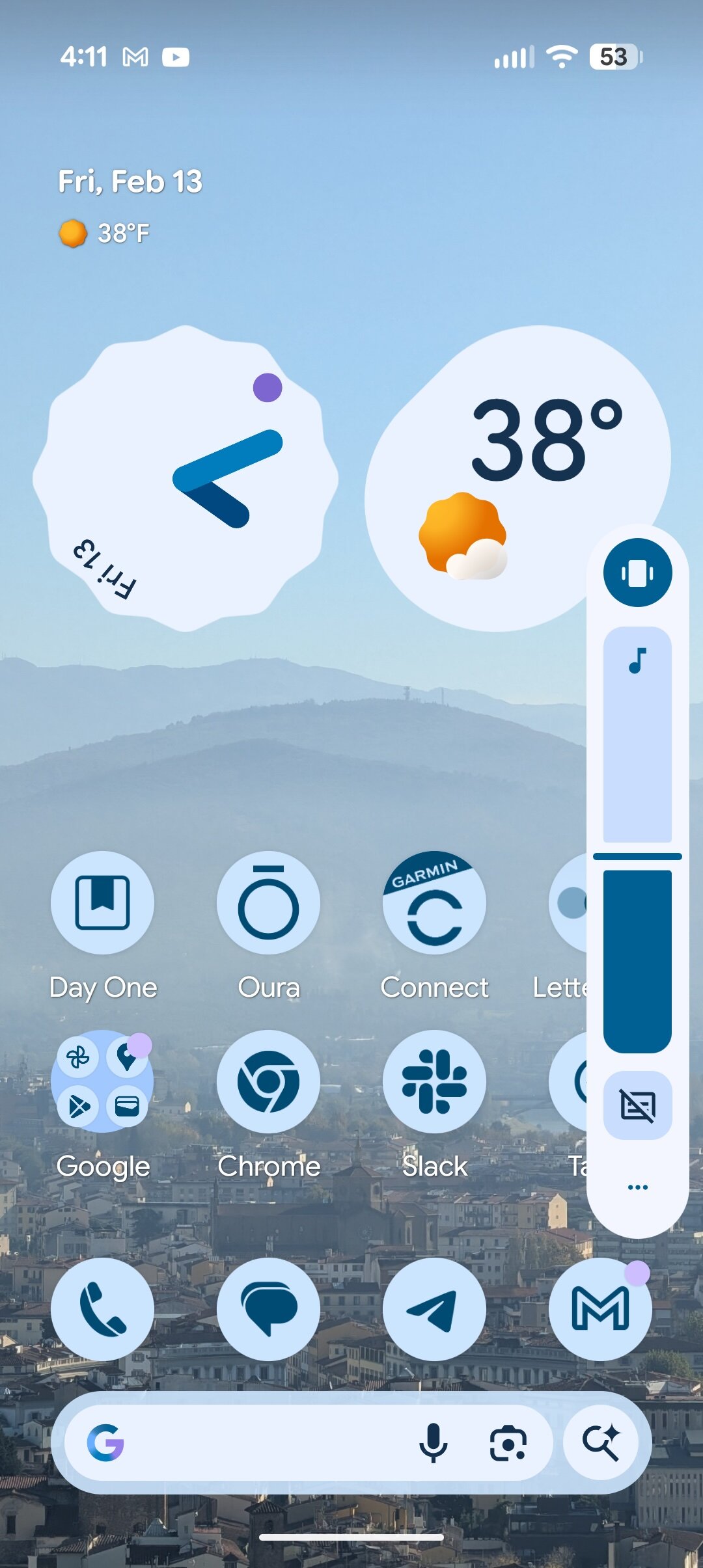Adjust the media volume slider
703x1568 pixels.
click(637, 856)
